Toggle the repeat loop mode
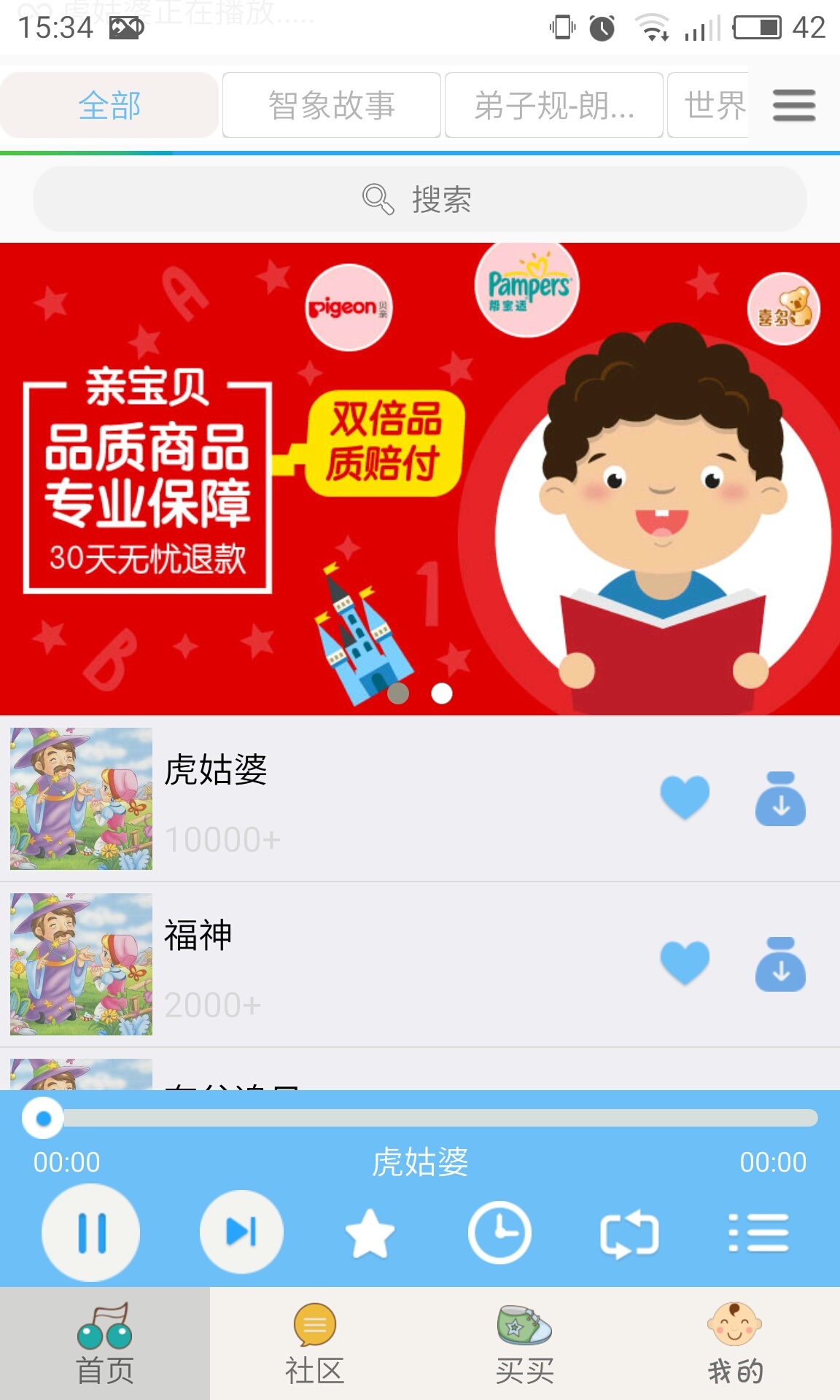840x1400 pixels. tap(629, 1234)
